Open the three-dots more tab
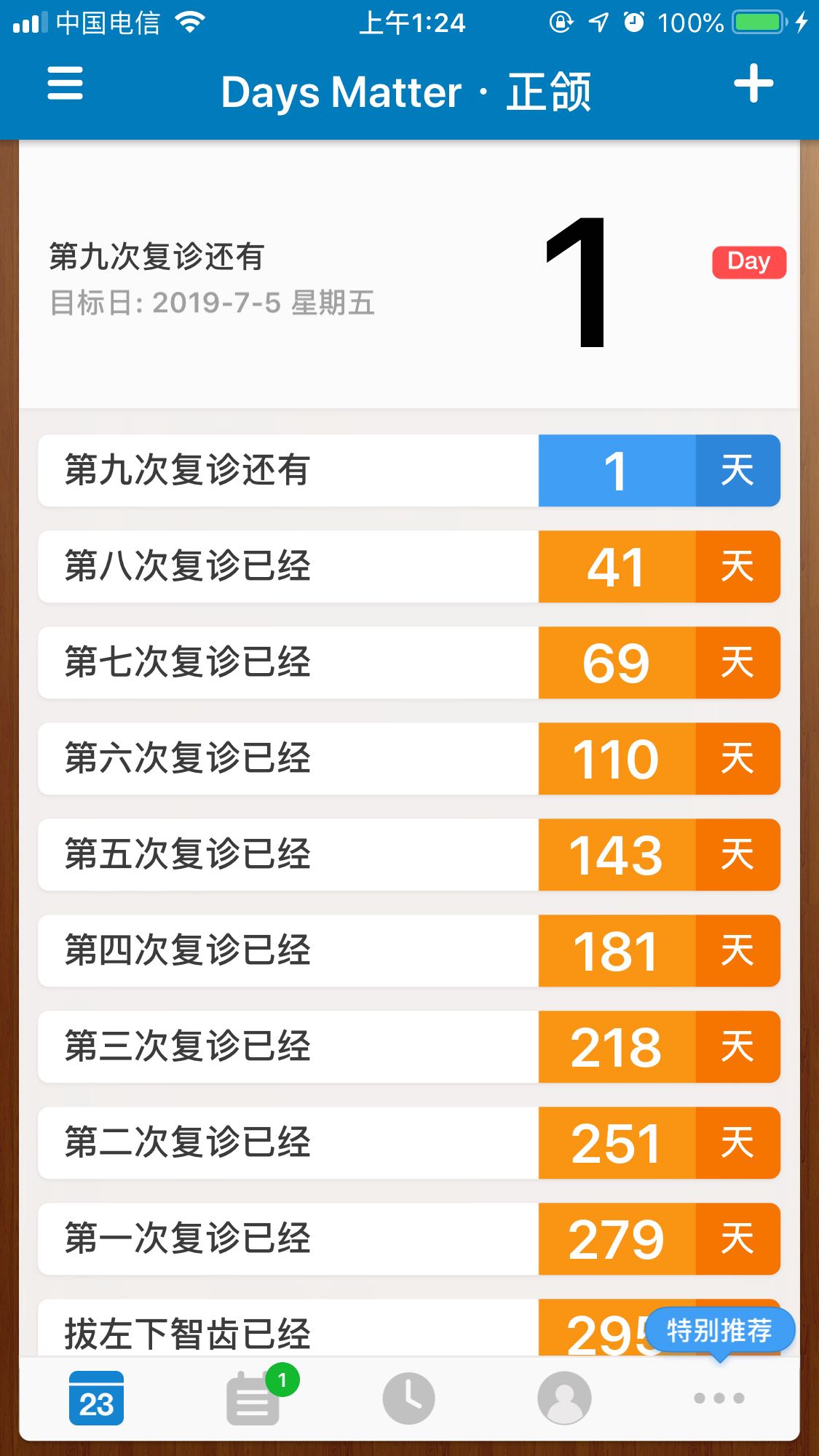 pos(719,1398)
